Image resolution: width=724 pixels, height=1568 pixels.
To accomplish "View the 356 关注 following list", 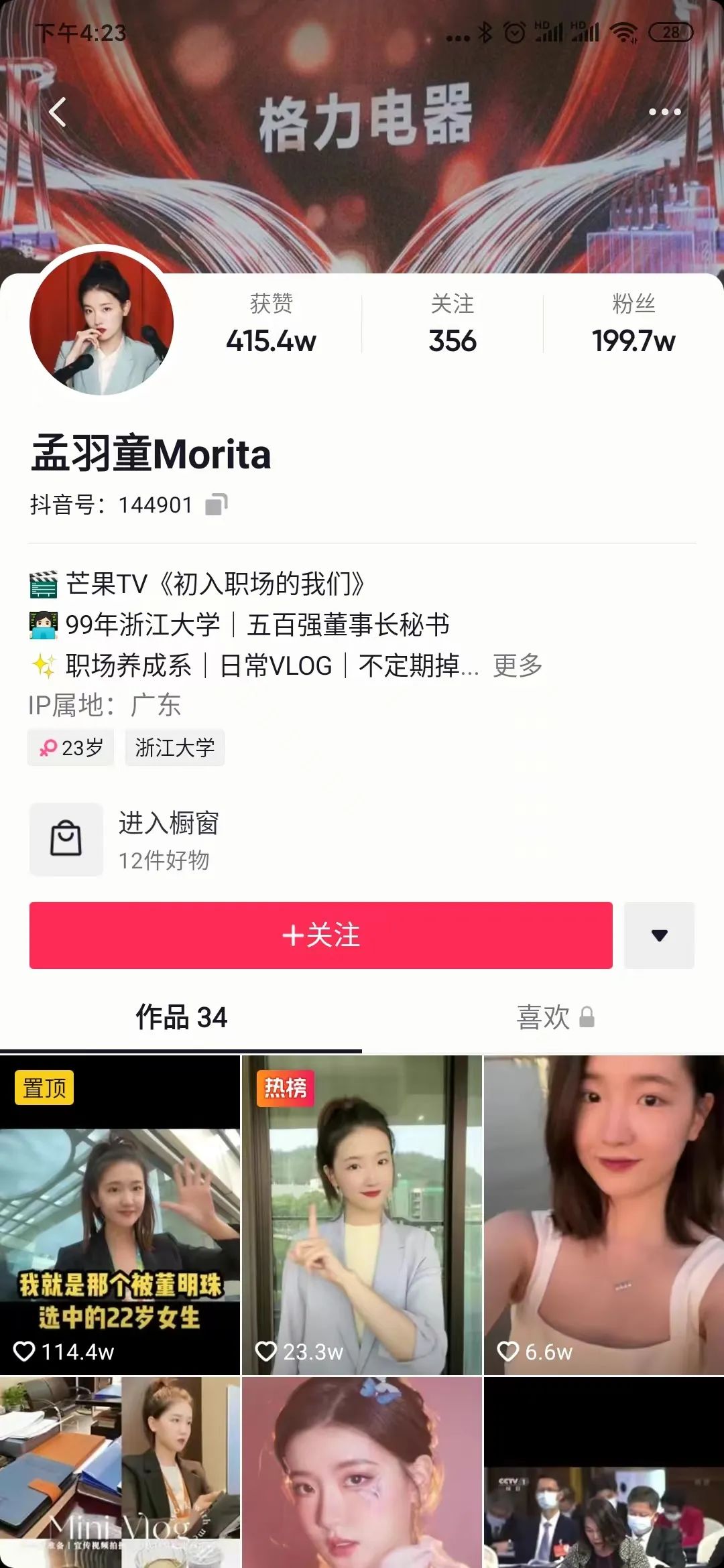I will coord(452,324).
